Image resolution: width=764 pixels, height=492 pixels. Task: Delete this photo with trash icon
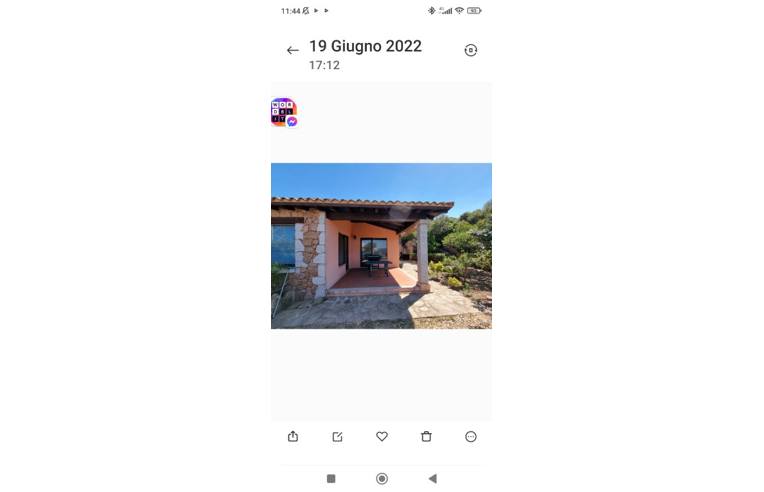pos(426,436)
